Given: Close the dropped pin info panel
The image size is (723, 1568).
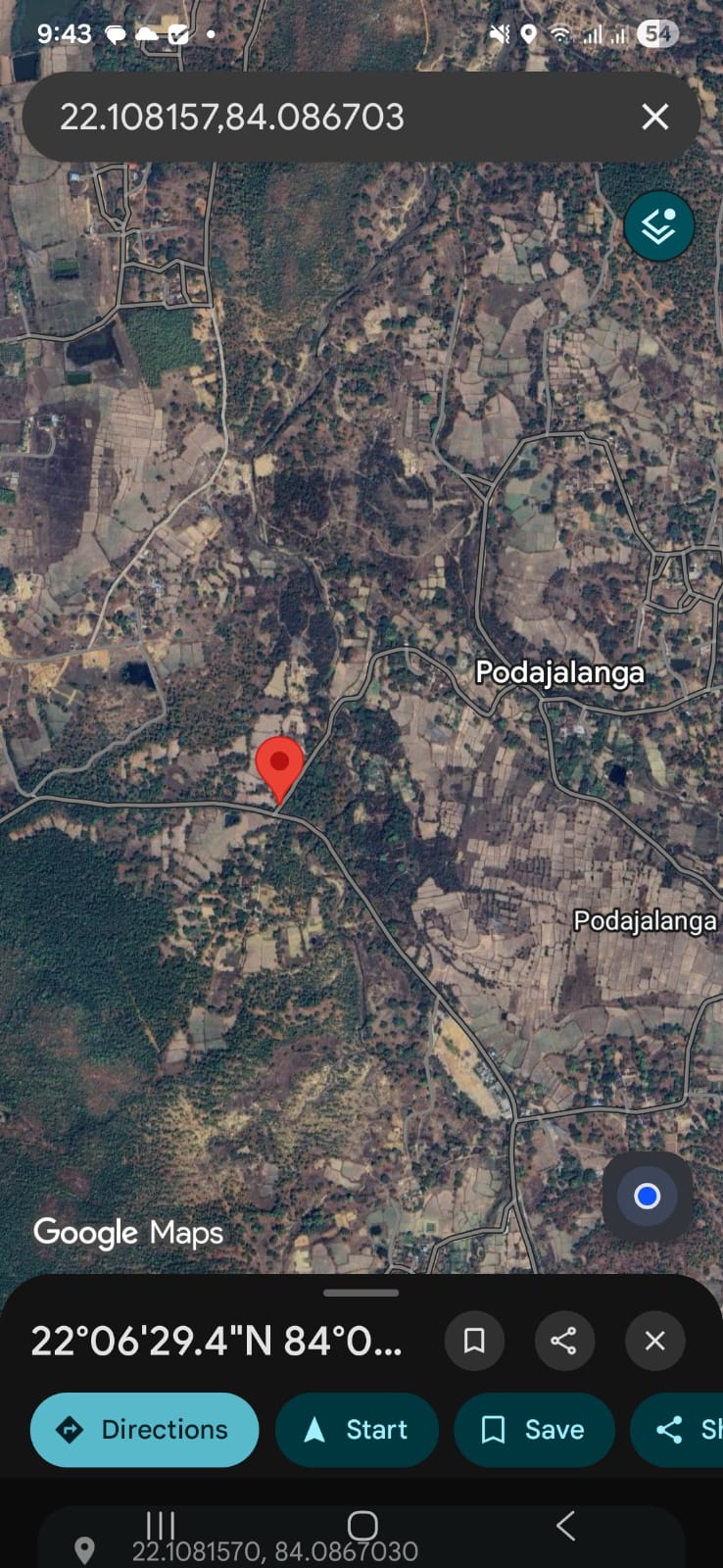Looking at the screenshot, I should (x=654, y=1341).
